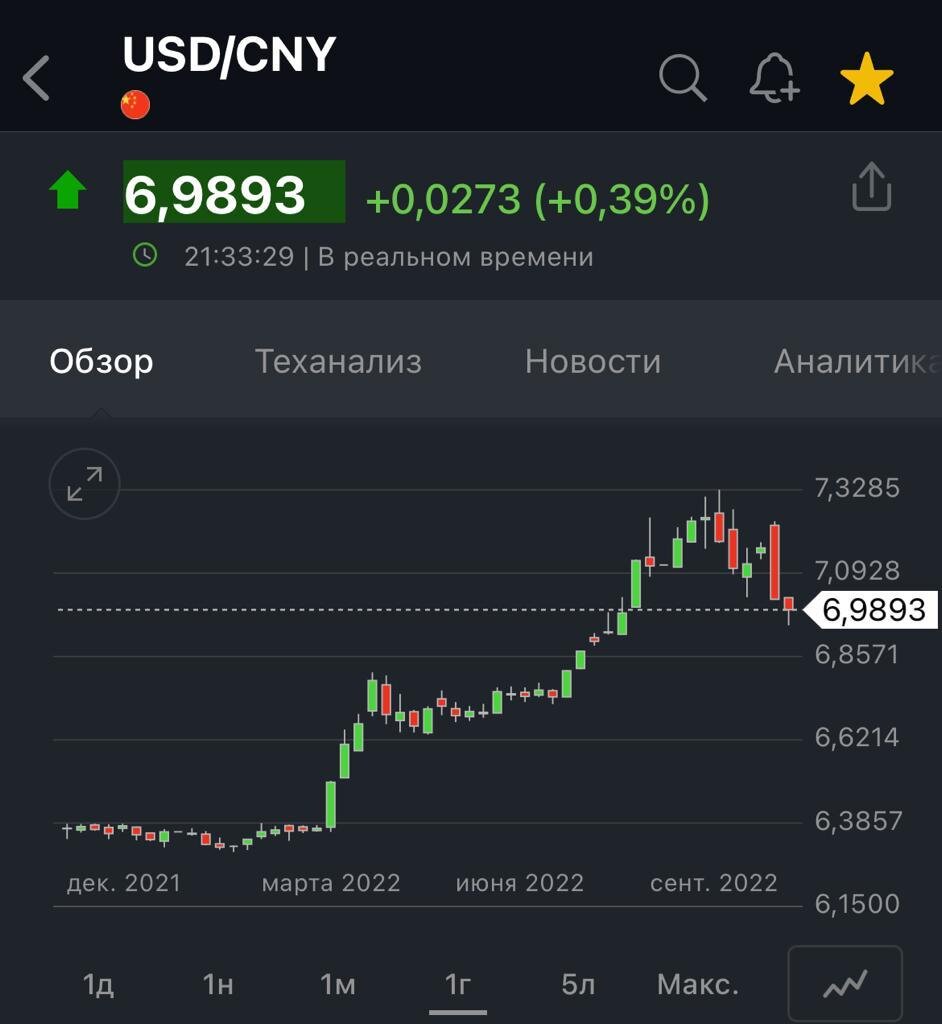Toggle the favorite star for USD/CNY
942x1024 pixels.
pyautogui.click(x=866, y=79)
